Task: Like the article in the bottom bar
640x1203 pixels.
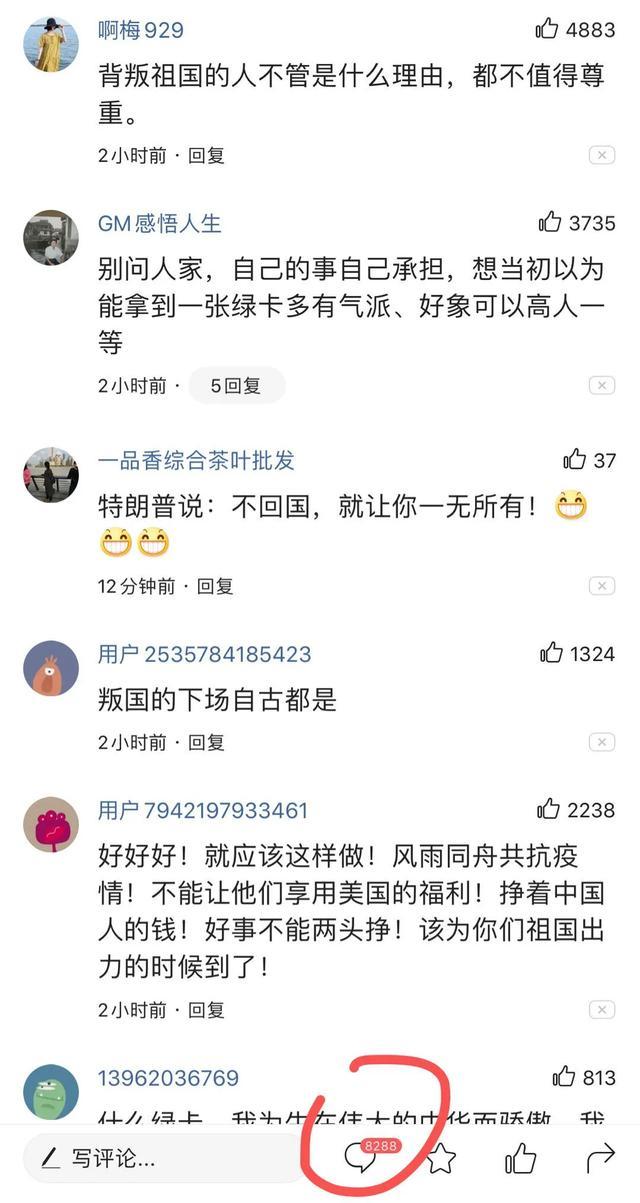Action: (520, 1159)
